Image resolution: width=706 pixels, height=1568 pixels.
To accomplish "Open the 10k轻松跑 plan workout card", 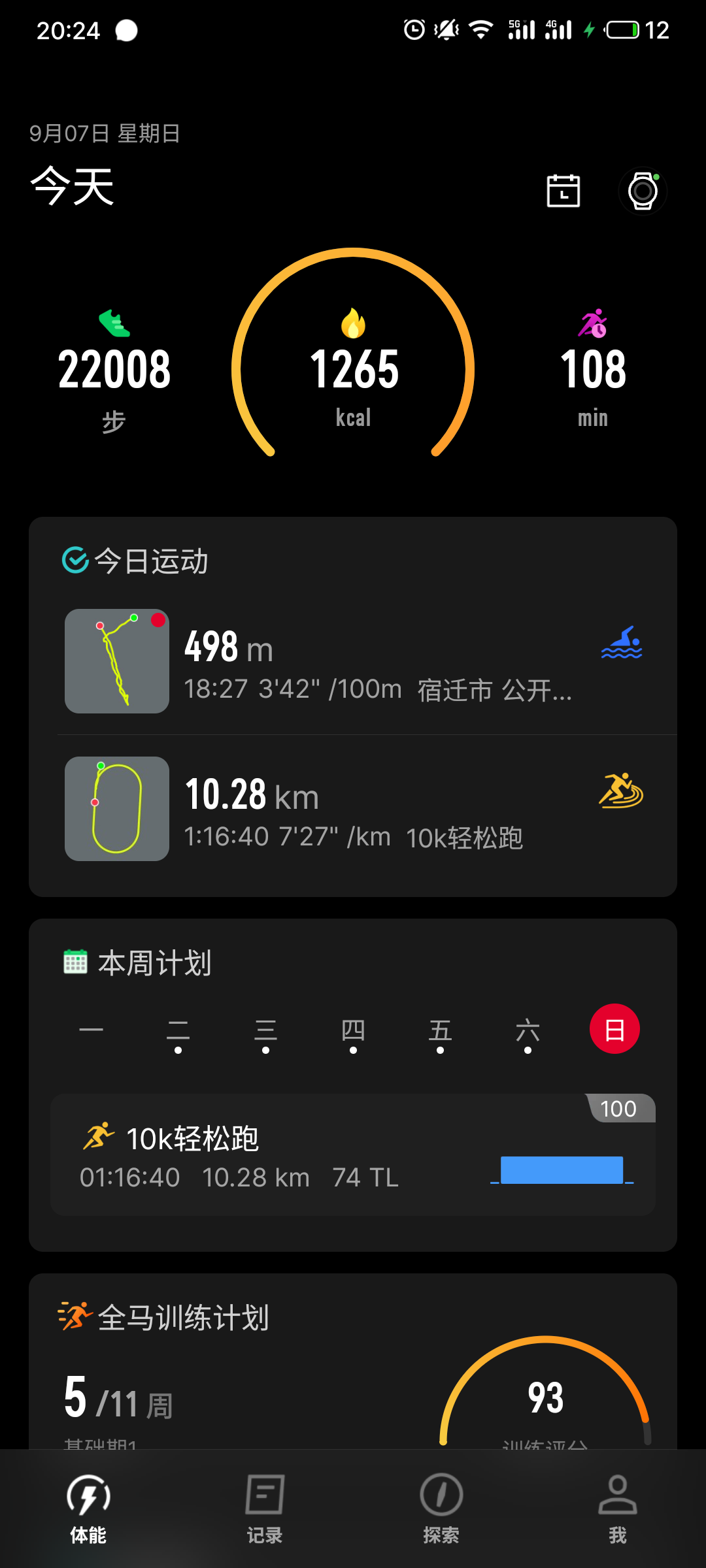I will (353, 1155).
